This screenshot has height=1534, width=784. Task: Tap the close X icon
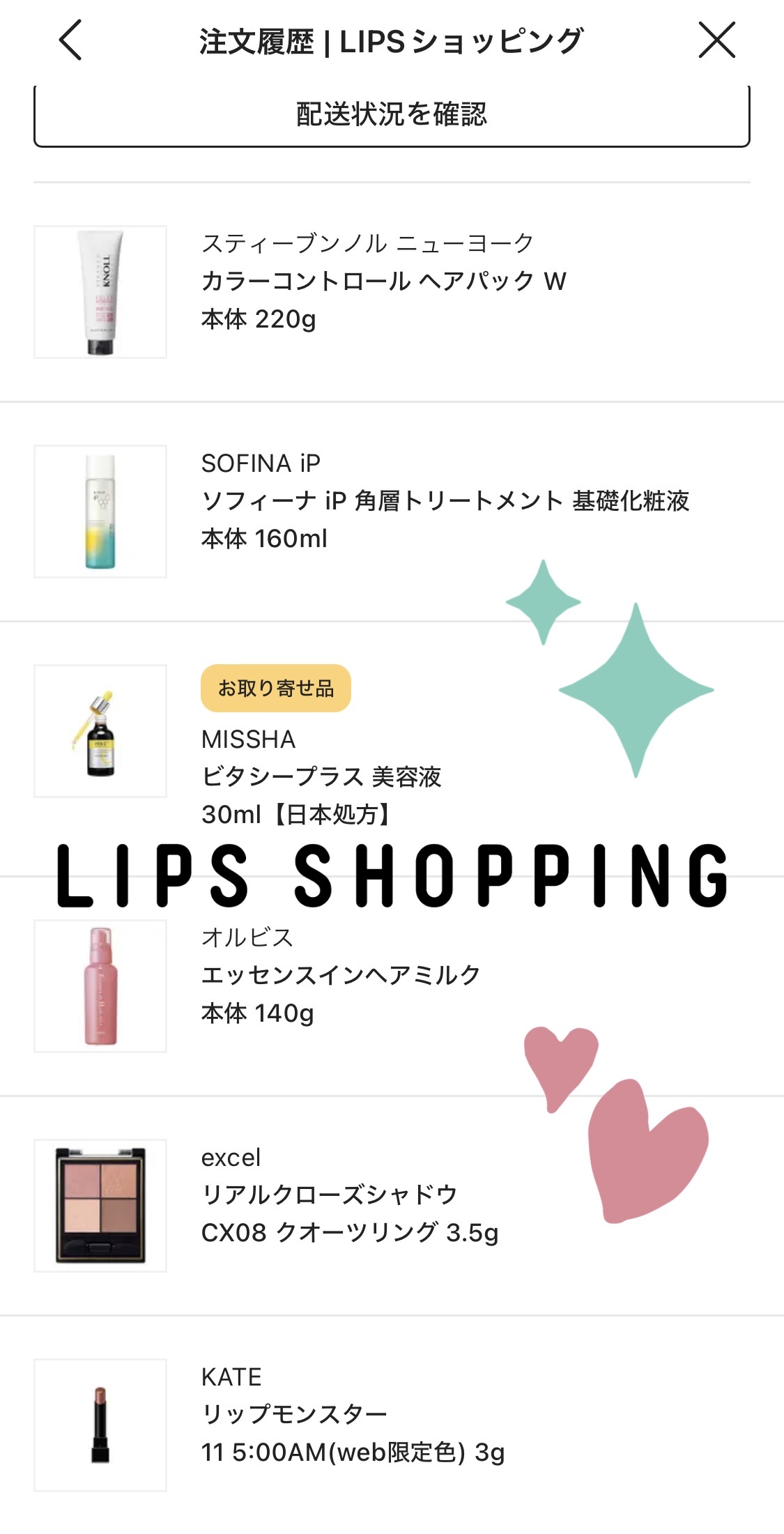pos(716,40)
